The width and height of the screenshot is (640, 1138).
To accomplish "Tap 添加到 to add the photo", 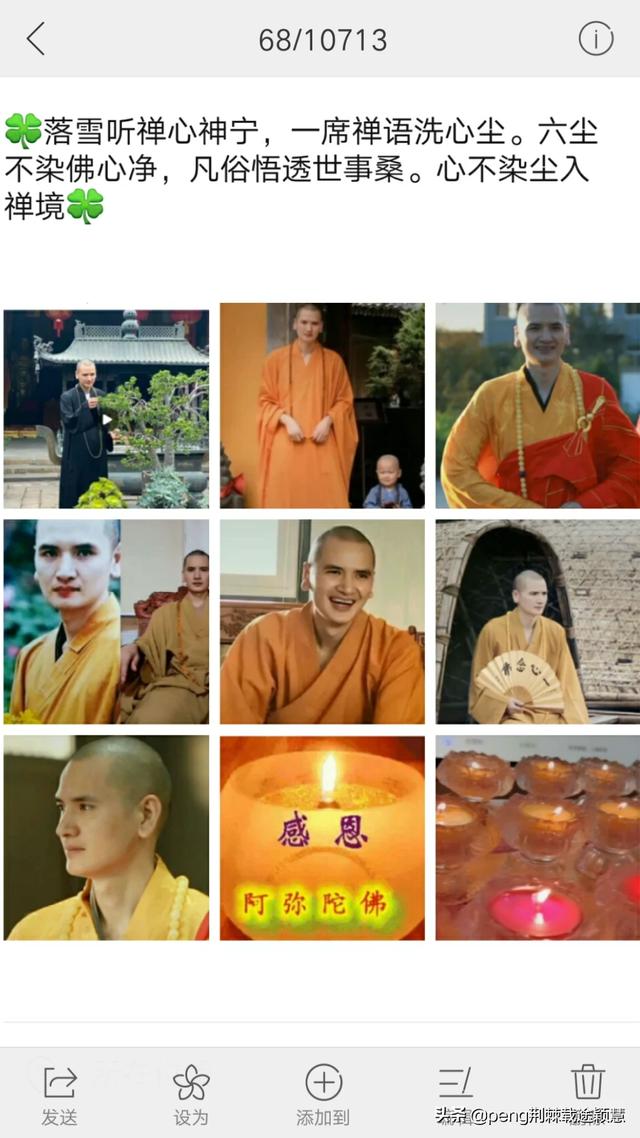I will pyautogui.click(x=323, y=1092).
